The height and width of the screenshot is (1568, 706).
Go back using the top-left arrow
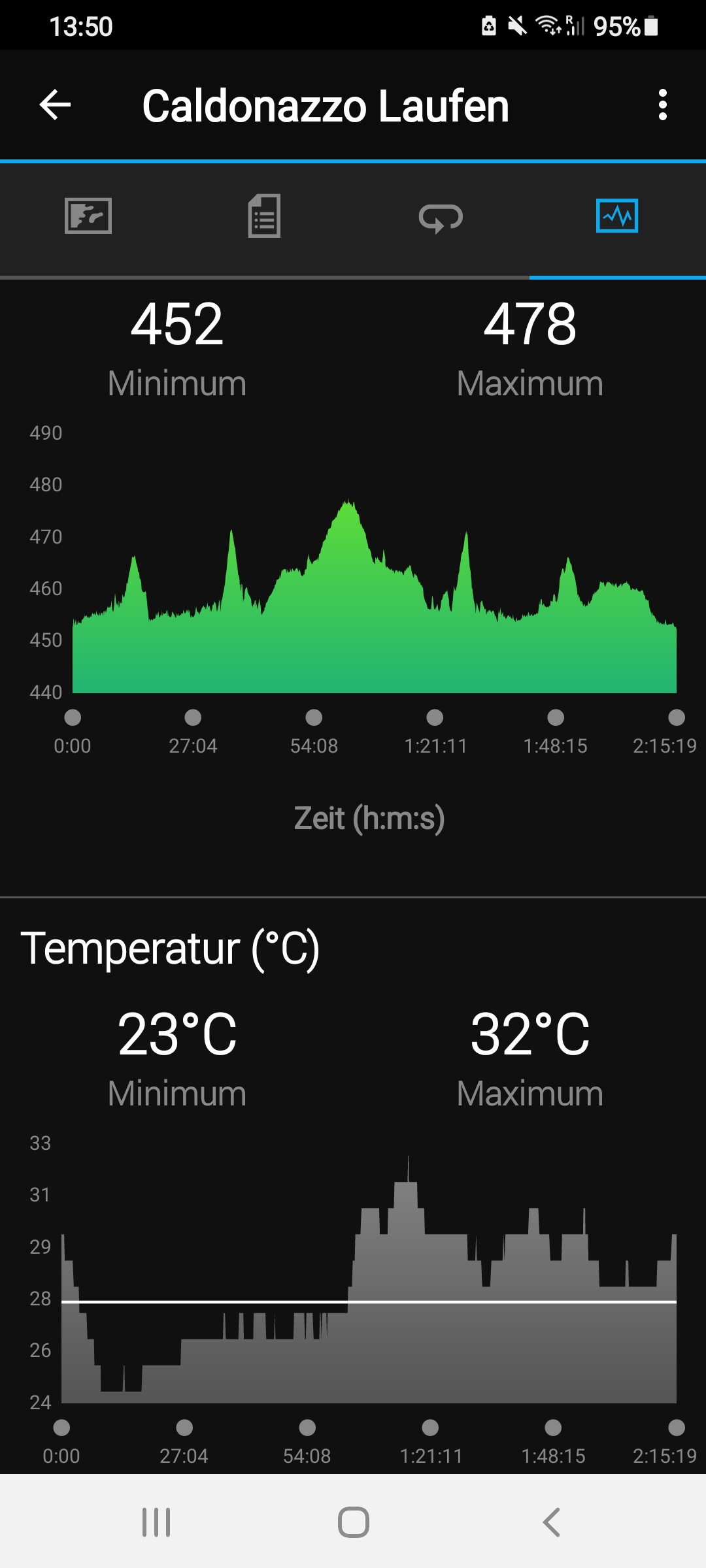click(55, 105)
